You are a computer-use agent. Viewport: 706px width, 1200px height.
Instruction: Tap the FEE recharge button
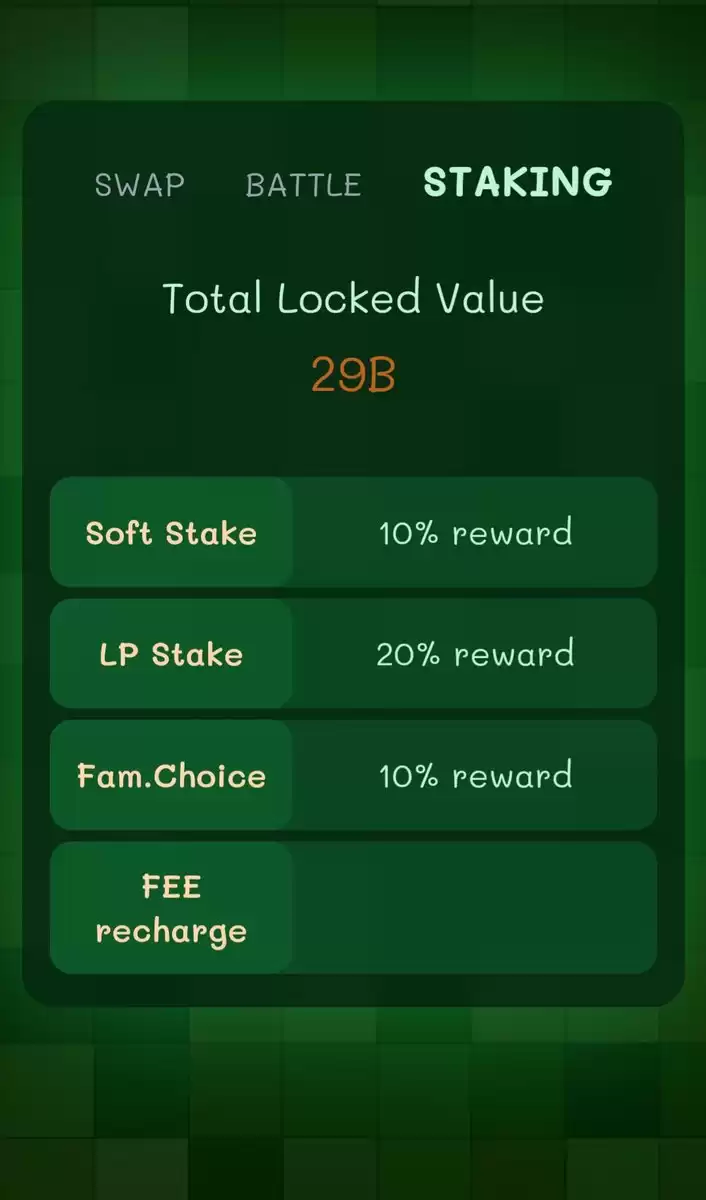tap(171, 908)
